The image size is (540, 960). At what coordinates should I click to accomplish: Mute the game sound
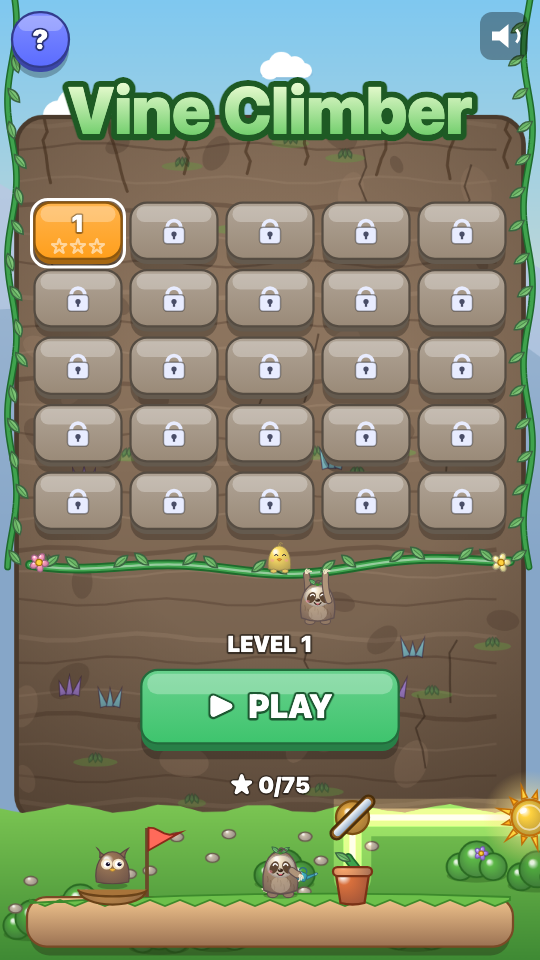[503, 36]
